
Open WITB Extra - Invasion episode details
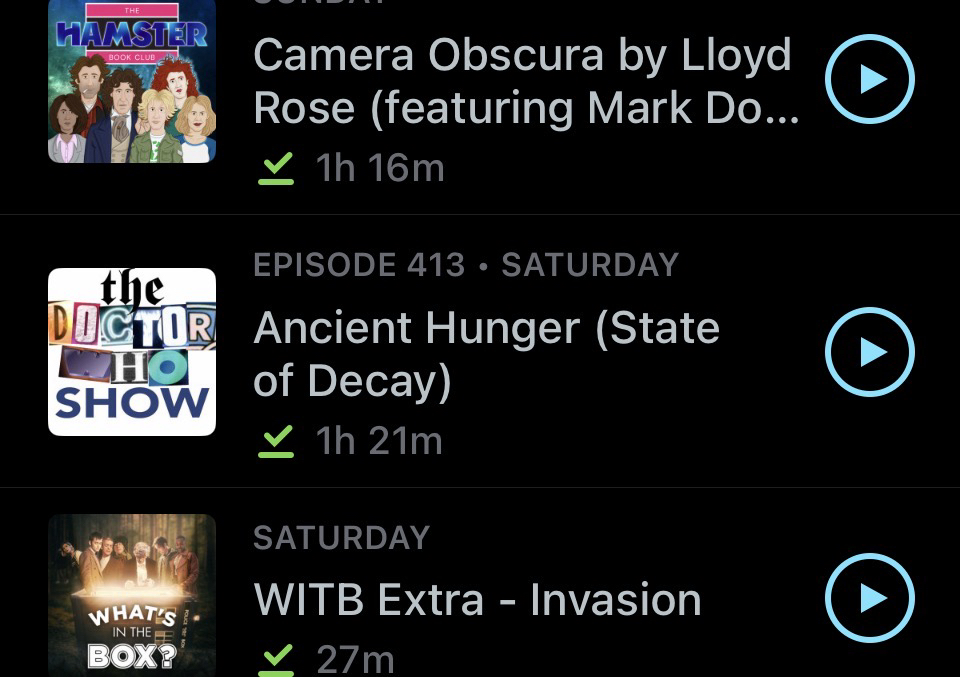tap(478, 600)
